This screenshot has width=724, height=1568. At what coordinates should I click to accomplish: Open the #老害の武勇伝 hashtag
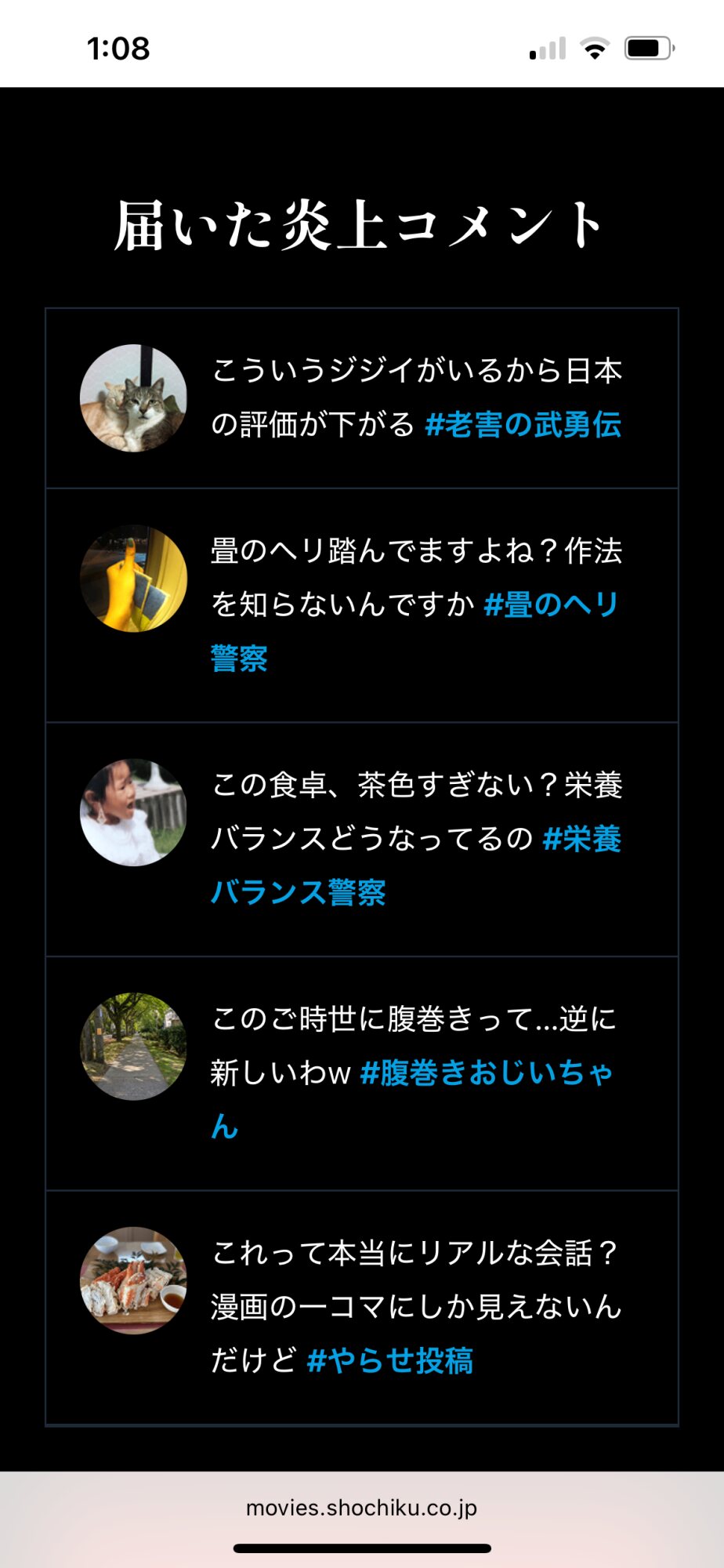[x=523, y=425]
